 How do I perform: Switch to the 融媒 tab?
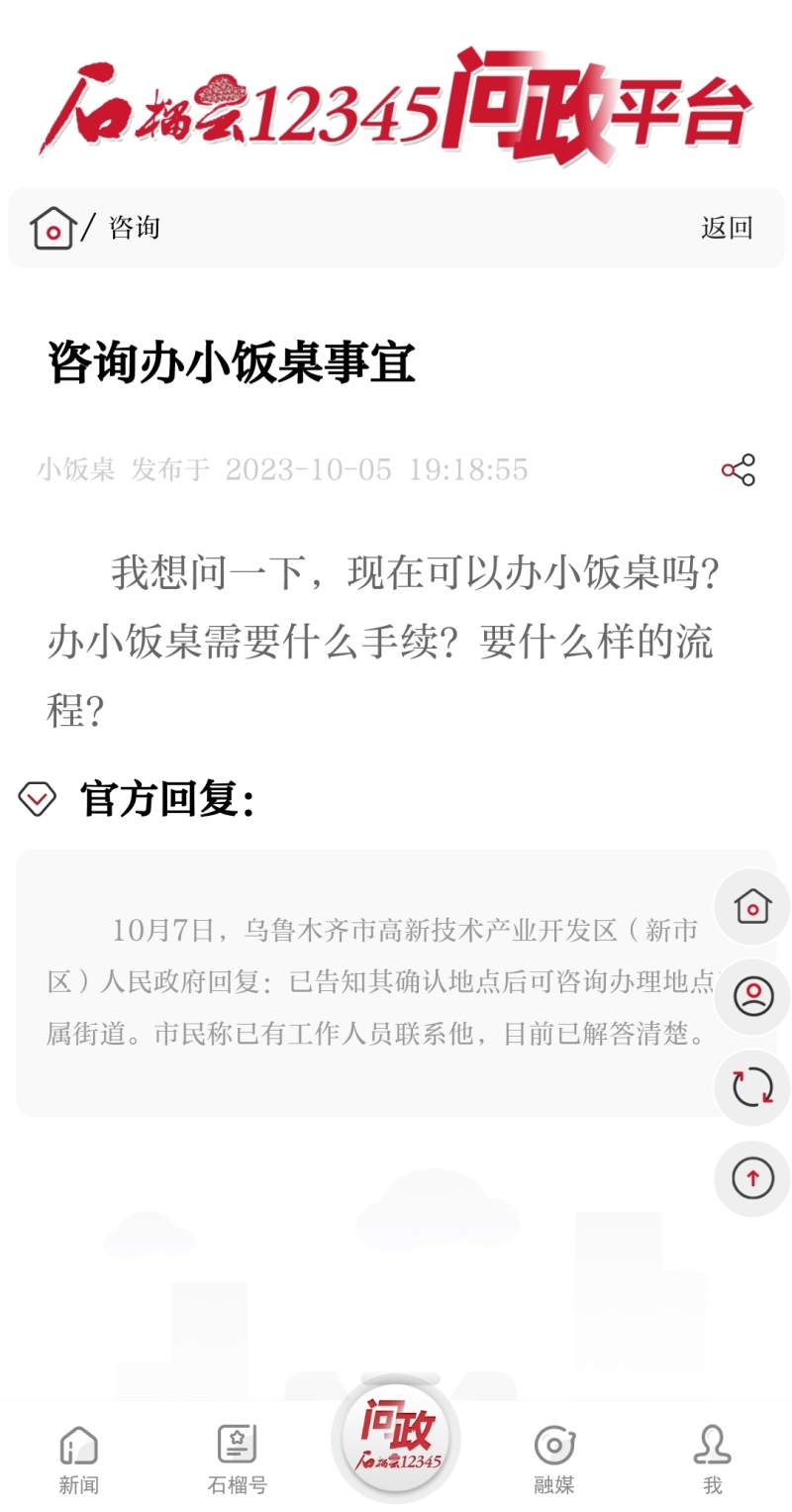[554, 1459]
